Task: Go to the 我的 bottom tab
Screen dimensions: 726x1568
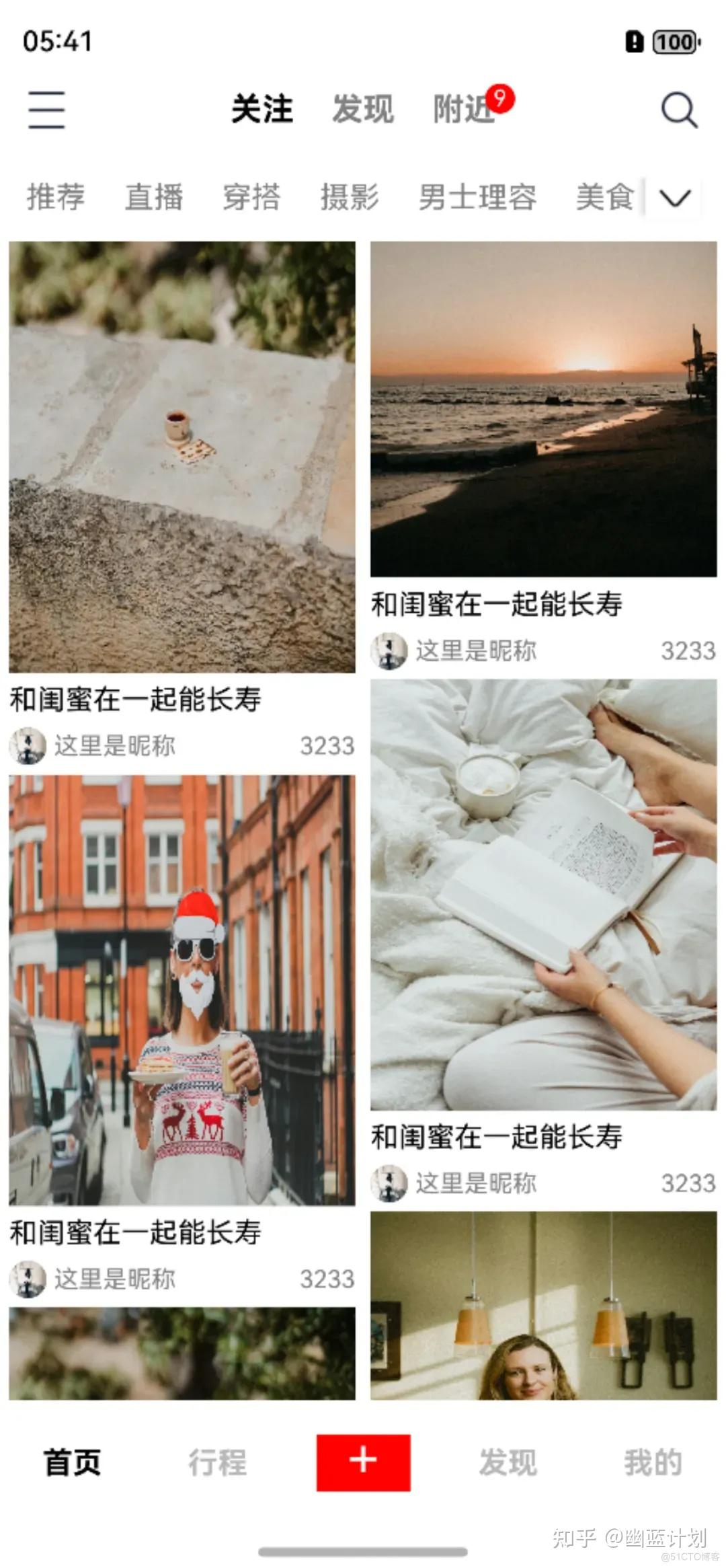Action: [x=652, y=1462]
